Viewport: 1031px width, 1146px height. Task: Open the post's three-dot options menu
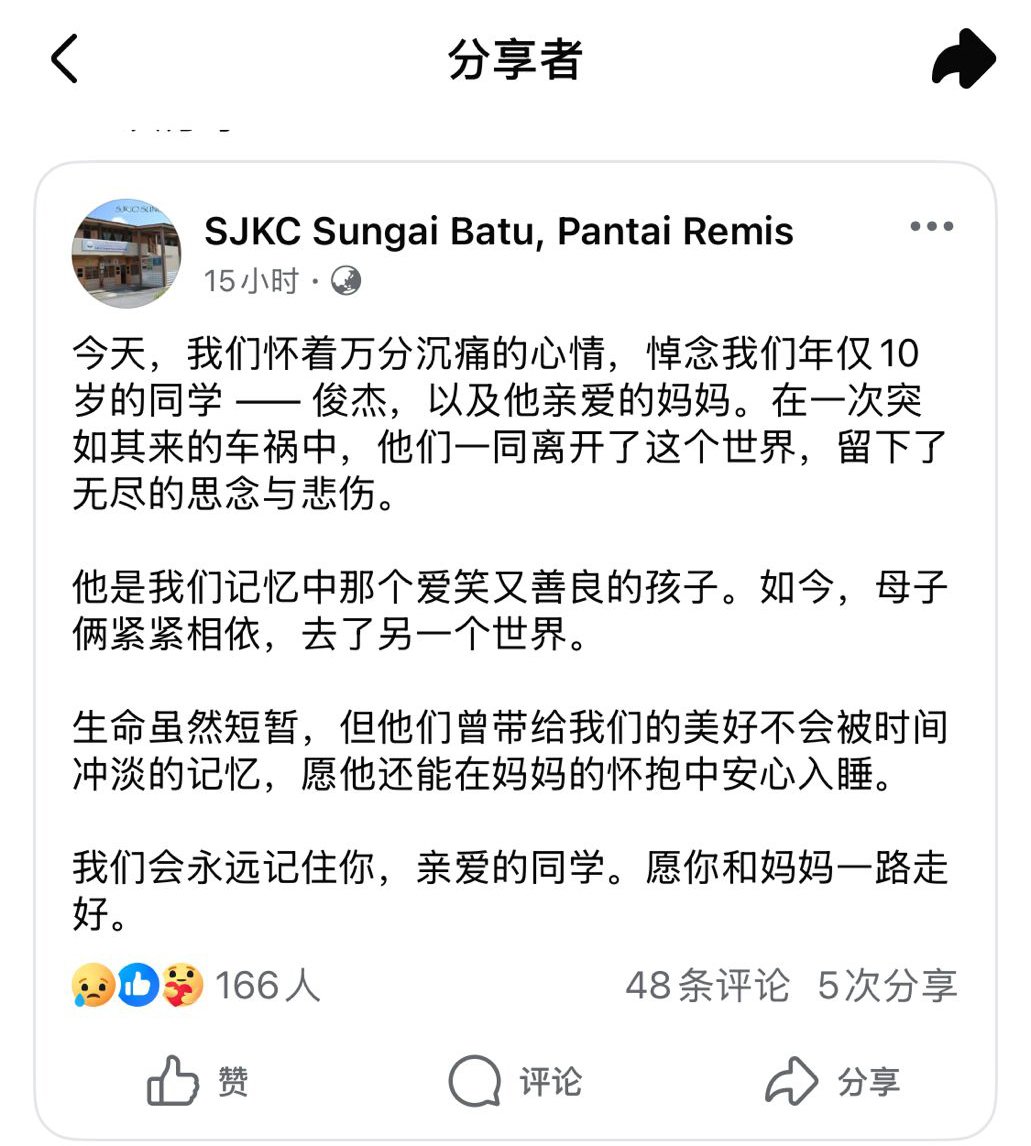pyautogui.click(x=933, y=226)
